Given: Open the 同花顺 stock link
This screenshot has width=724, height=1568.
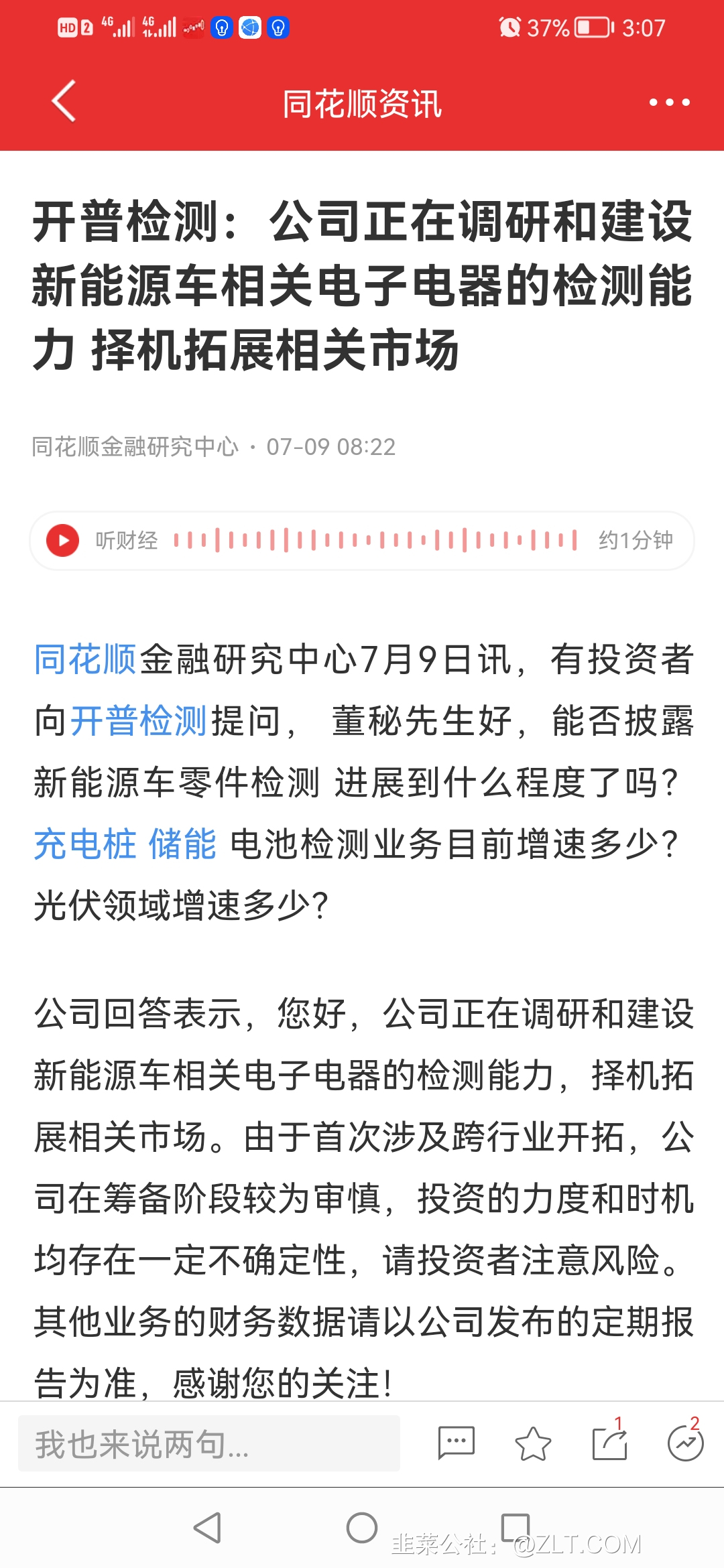Looking at the screenshot, I should (x=85, y=659).
